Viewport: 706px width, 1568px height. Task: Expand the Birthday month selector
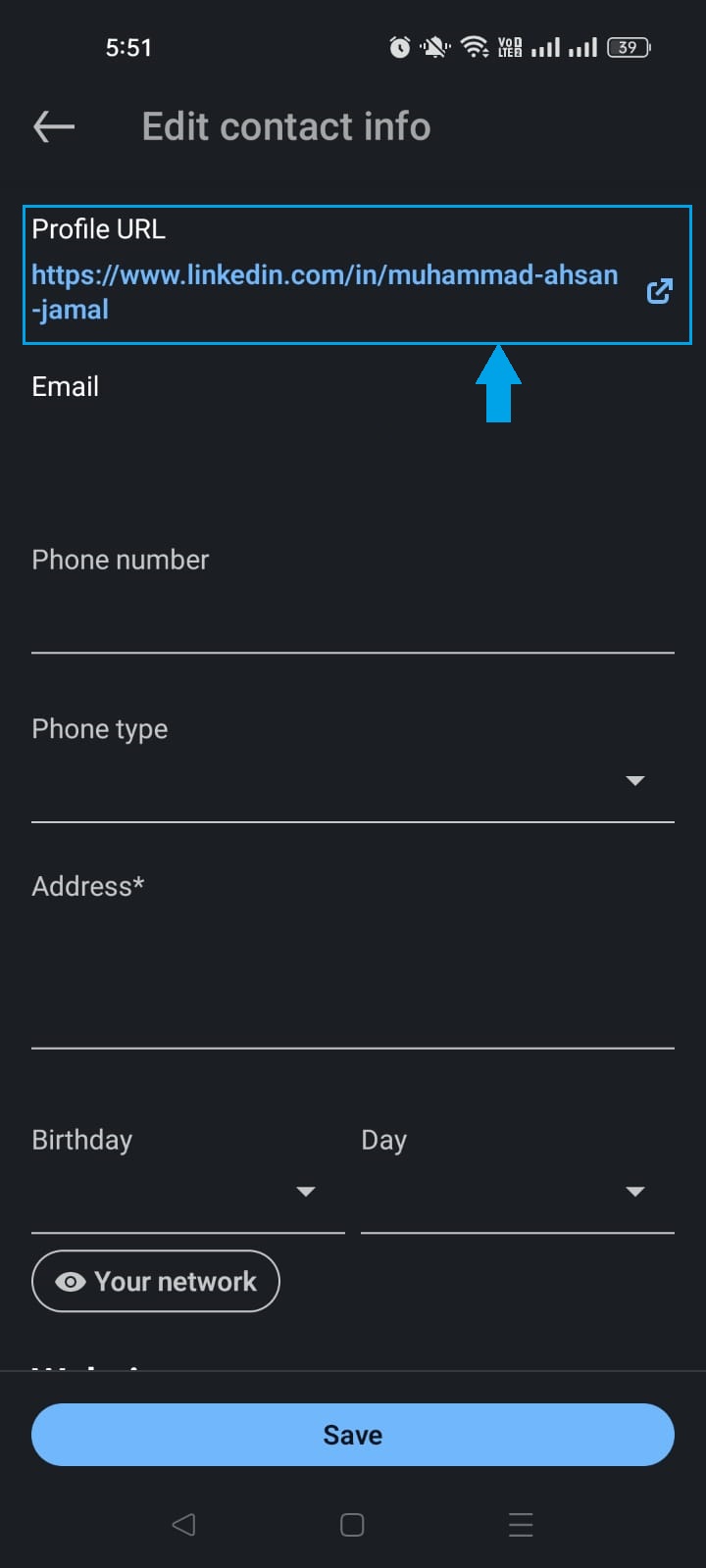click(306, 1192)
